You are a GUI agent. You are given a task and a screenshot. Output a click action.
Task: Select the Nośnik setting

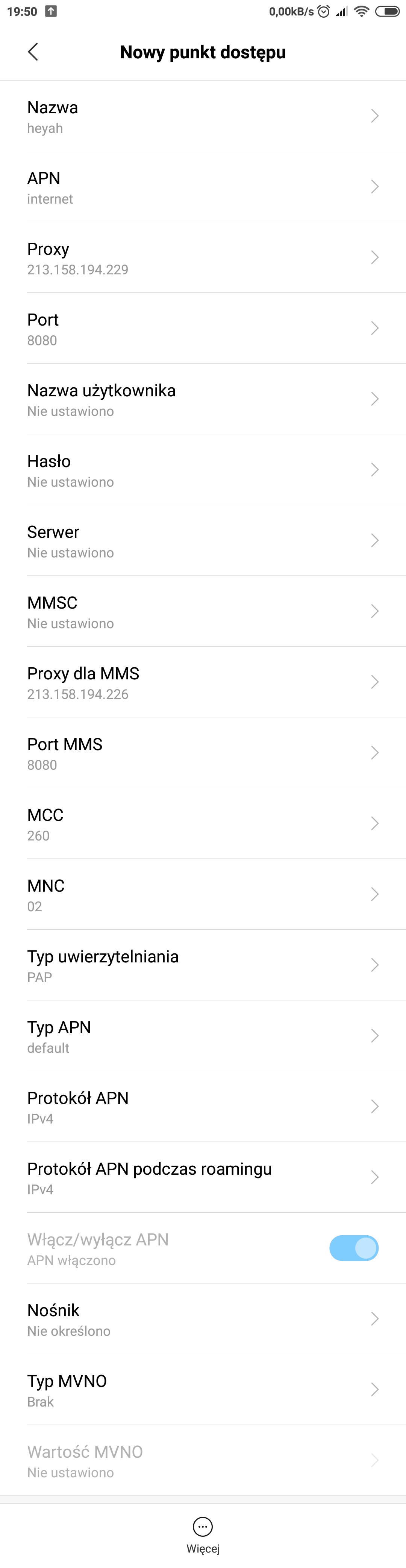coord(203,1319)
